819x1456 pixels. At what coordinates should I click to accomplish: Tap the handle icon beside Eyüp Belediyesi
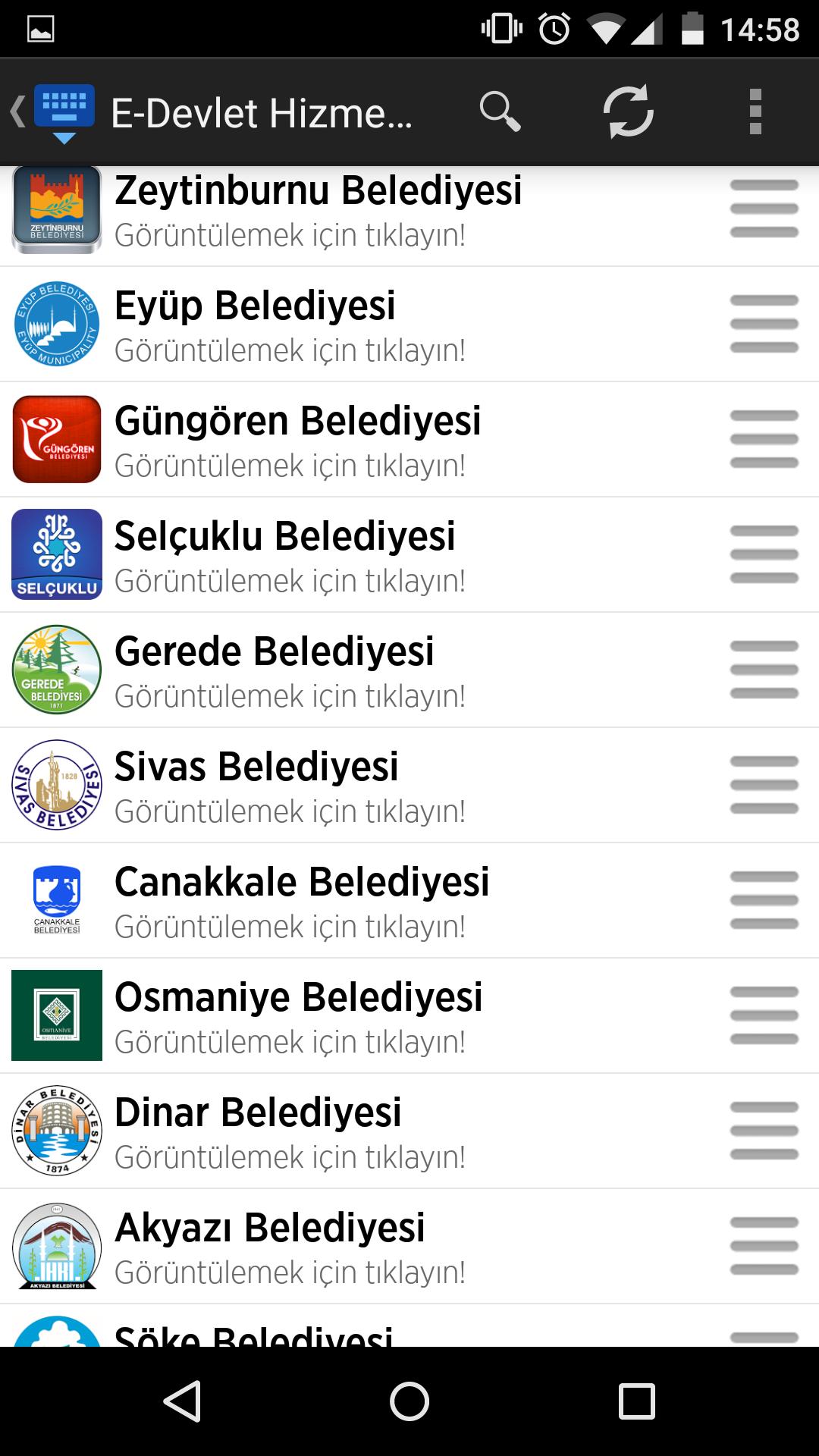(x=764, y=325)
